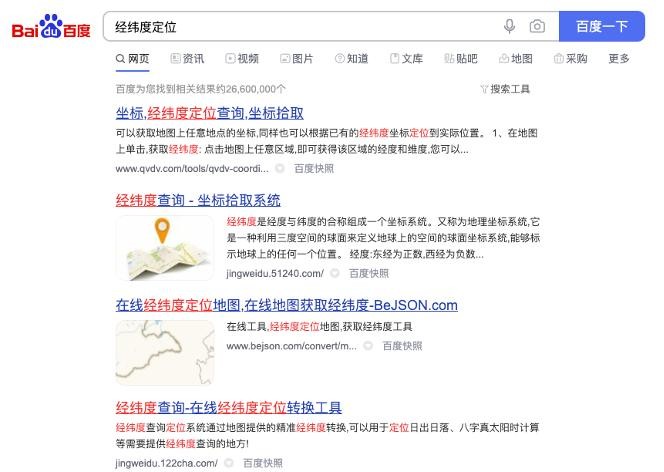Switch to the 地图 tab

(515, 59)
